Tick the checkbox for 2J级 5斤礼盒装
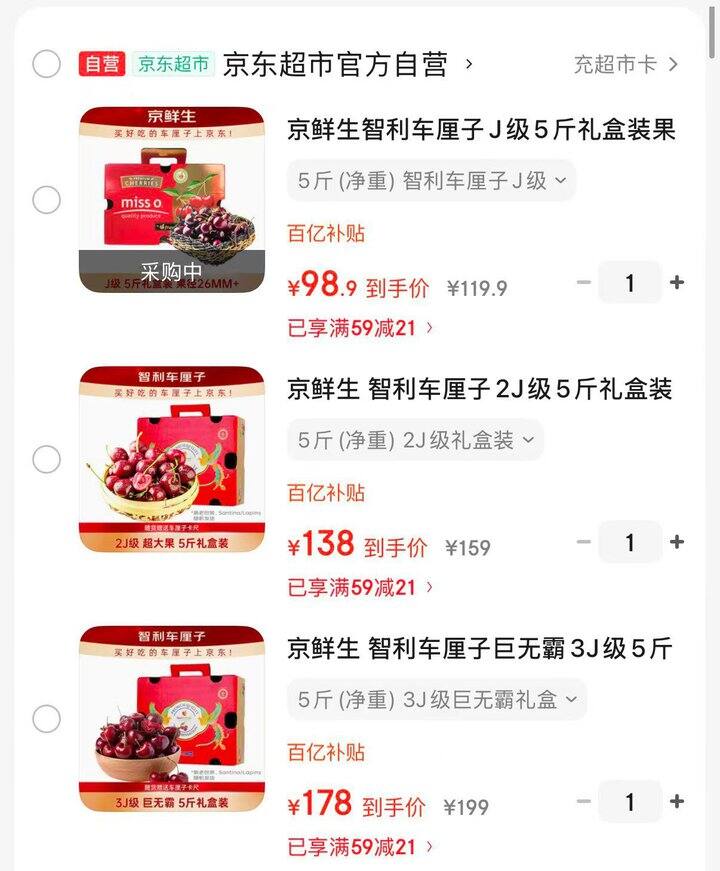The width and height of the screenshot is (720, 871). pos(46,460)
